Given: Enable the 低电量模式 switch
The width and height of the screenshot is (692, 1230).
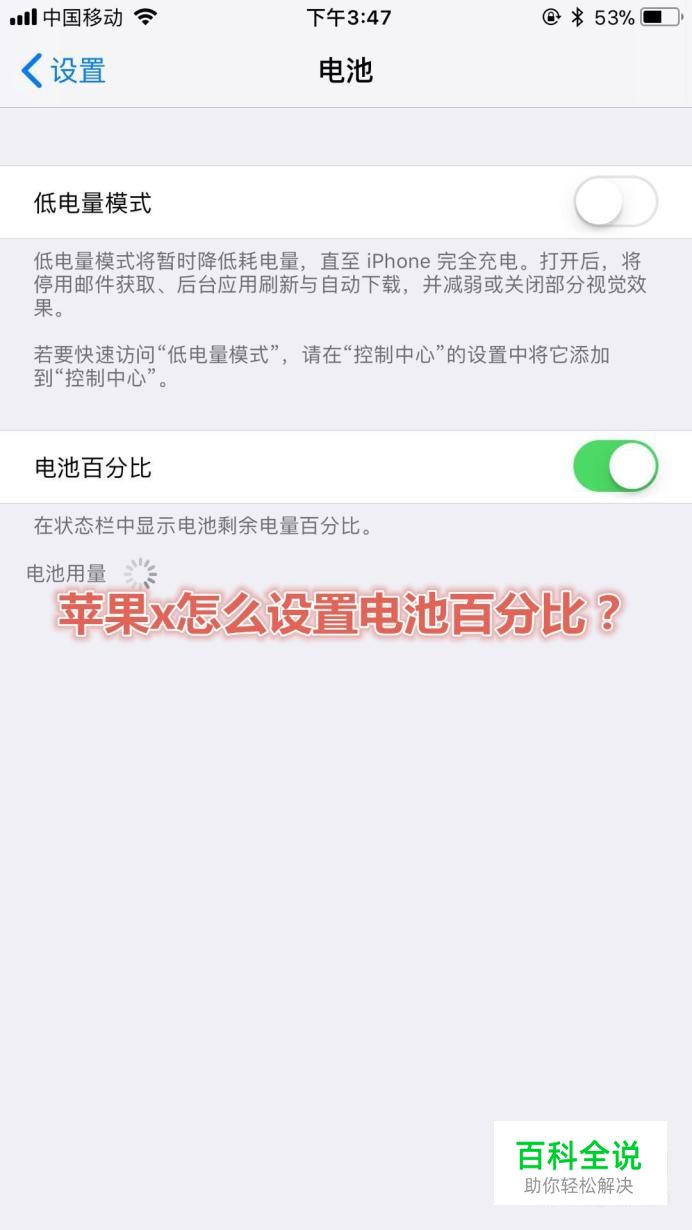Looking at the screenshot, I should pos(615,203).
